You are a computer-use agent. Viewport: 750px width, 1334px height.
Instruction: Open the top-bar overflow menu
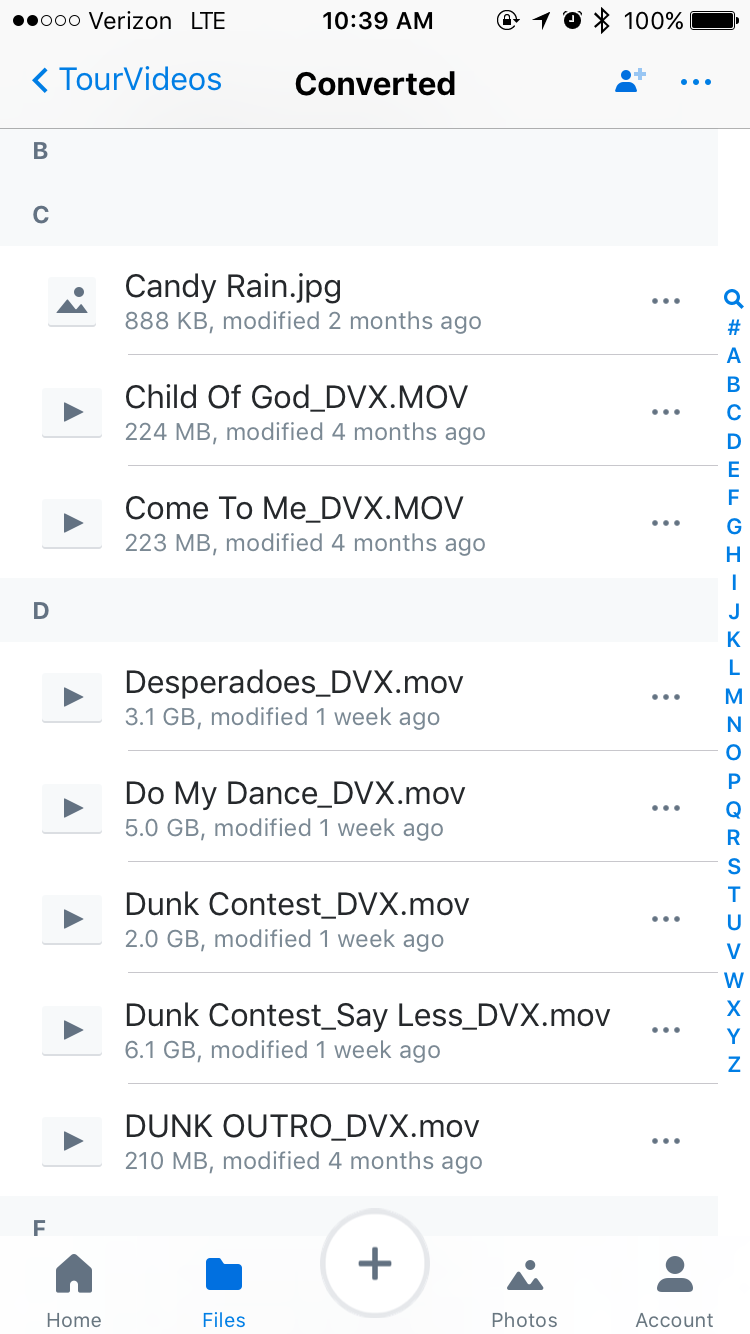(x=695, y=82)
